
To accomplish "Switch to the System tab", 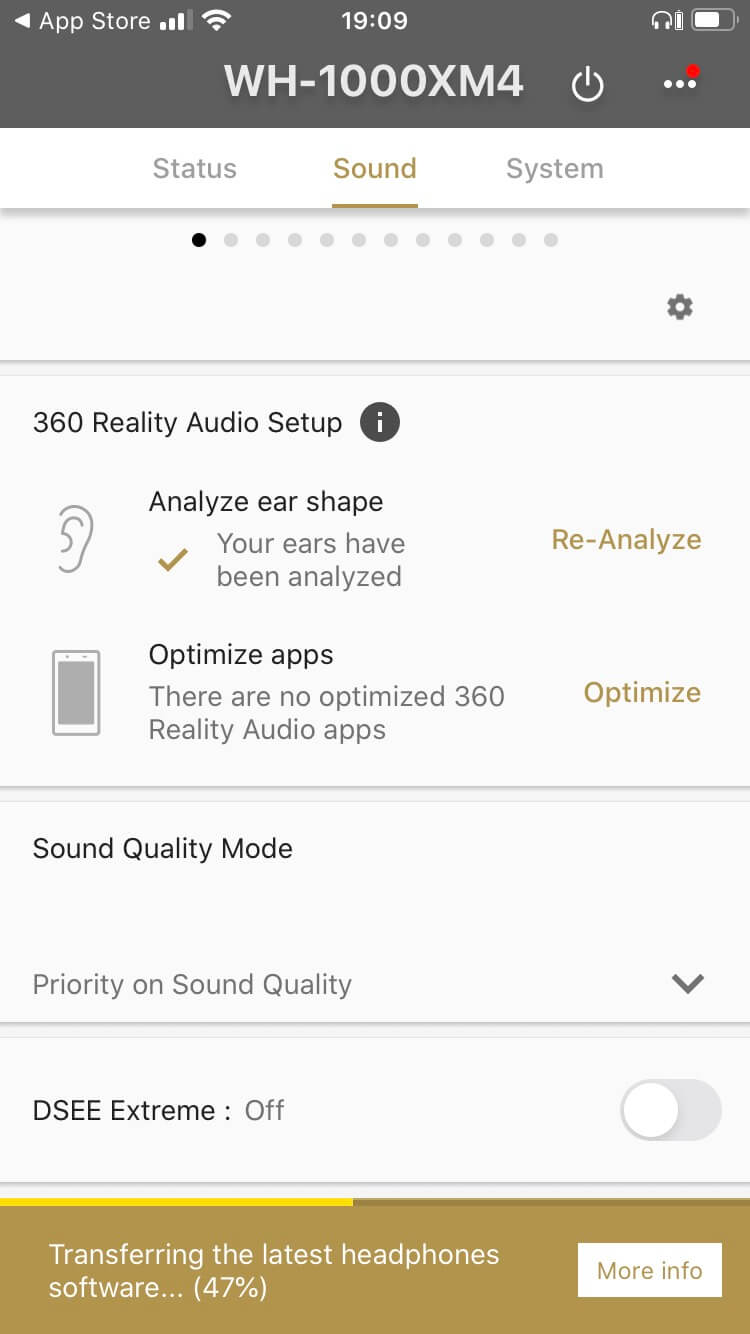I will (555, 168).
